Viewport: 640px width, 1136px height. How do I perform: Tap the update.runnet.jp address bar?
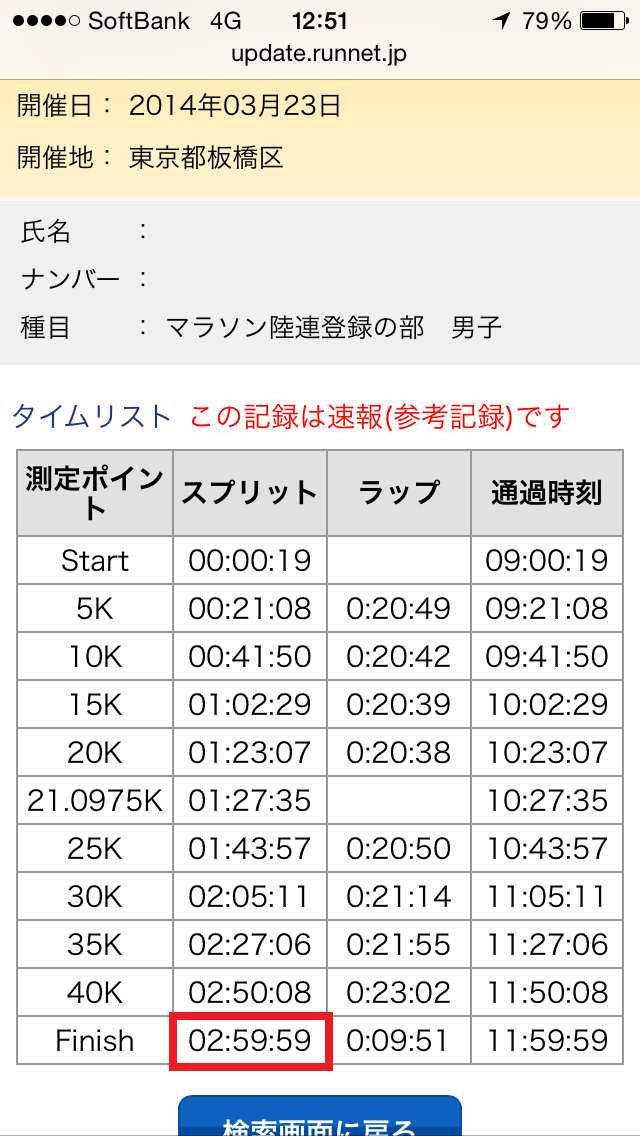(319, 54)
